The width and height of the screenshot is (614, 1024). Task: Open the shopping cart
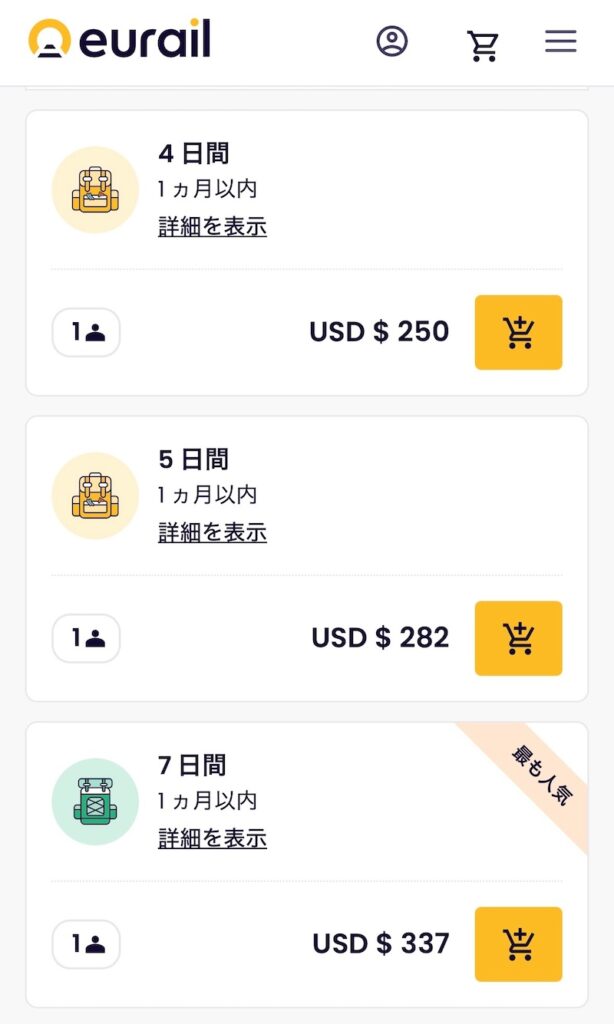tap(483, 44)
